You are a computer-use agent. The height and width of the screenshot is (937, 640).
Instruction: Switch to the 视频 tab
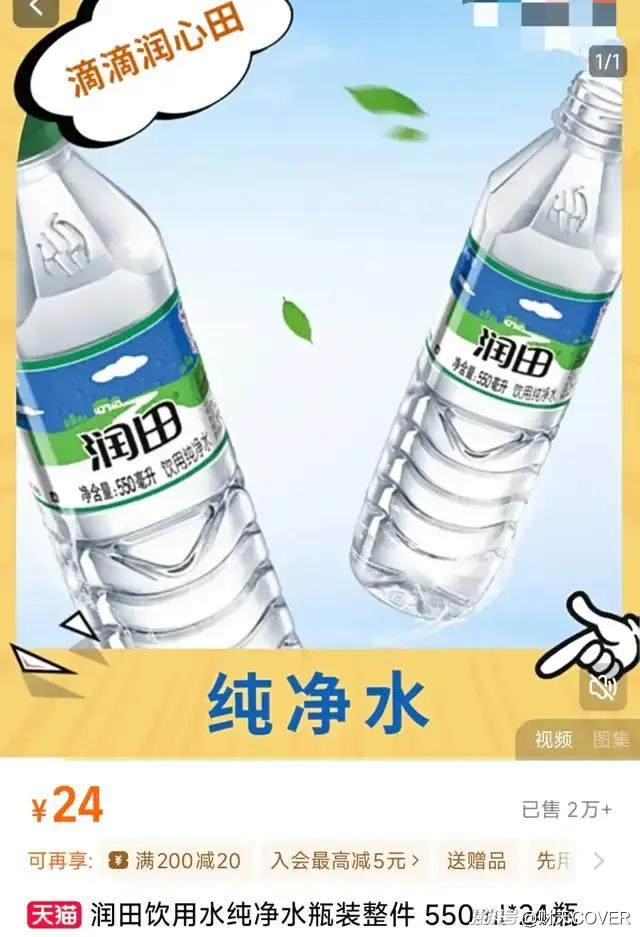tap(553, 740)
